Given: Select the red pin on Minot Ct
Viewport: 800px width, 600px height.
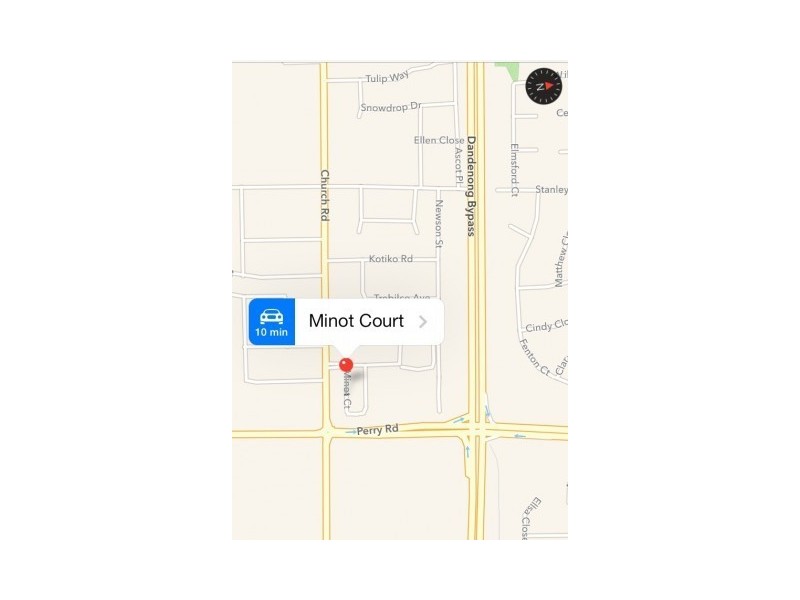Looking at the screenshot, I should coord(346,365).
